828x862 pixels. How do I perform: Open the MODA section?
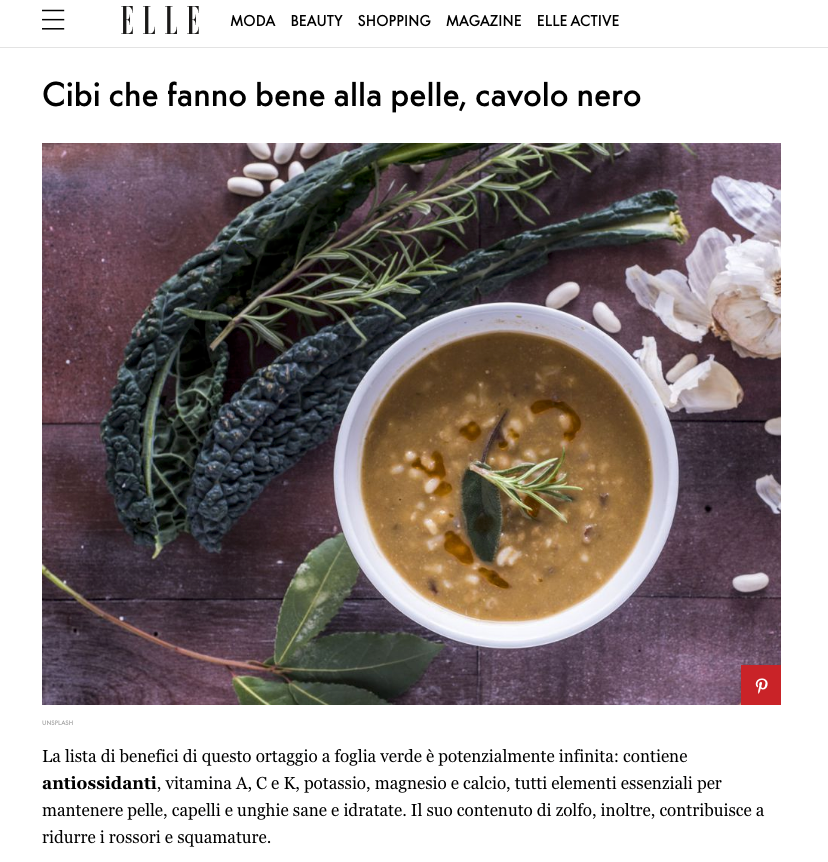tap(252, 21)
